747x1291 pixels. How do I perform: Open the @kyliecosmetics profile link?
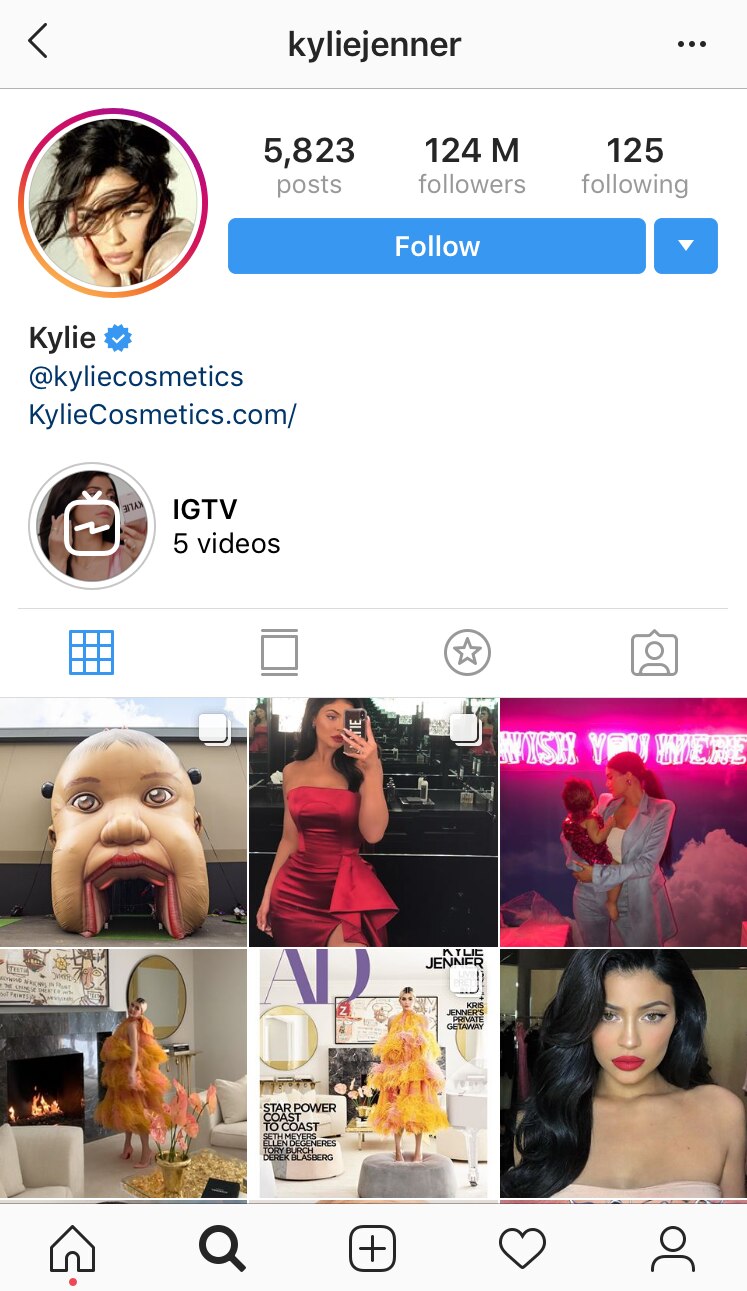tap(136, 377)
